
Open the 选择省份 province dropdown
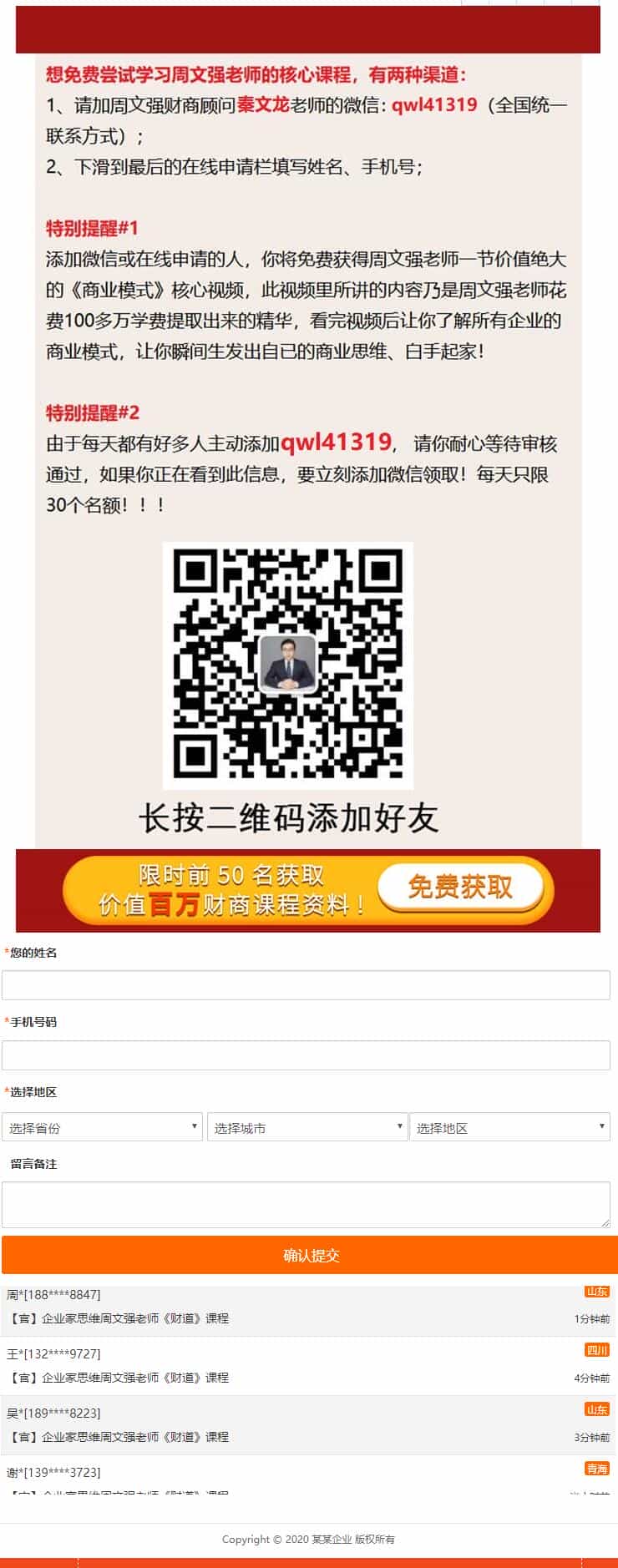(x=102, y=1127)
